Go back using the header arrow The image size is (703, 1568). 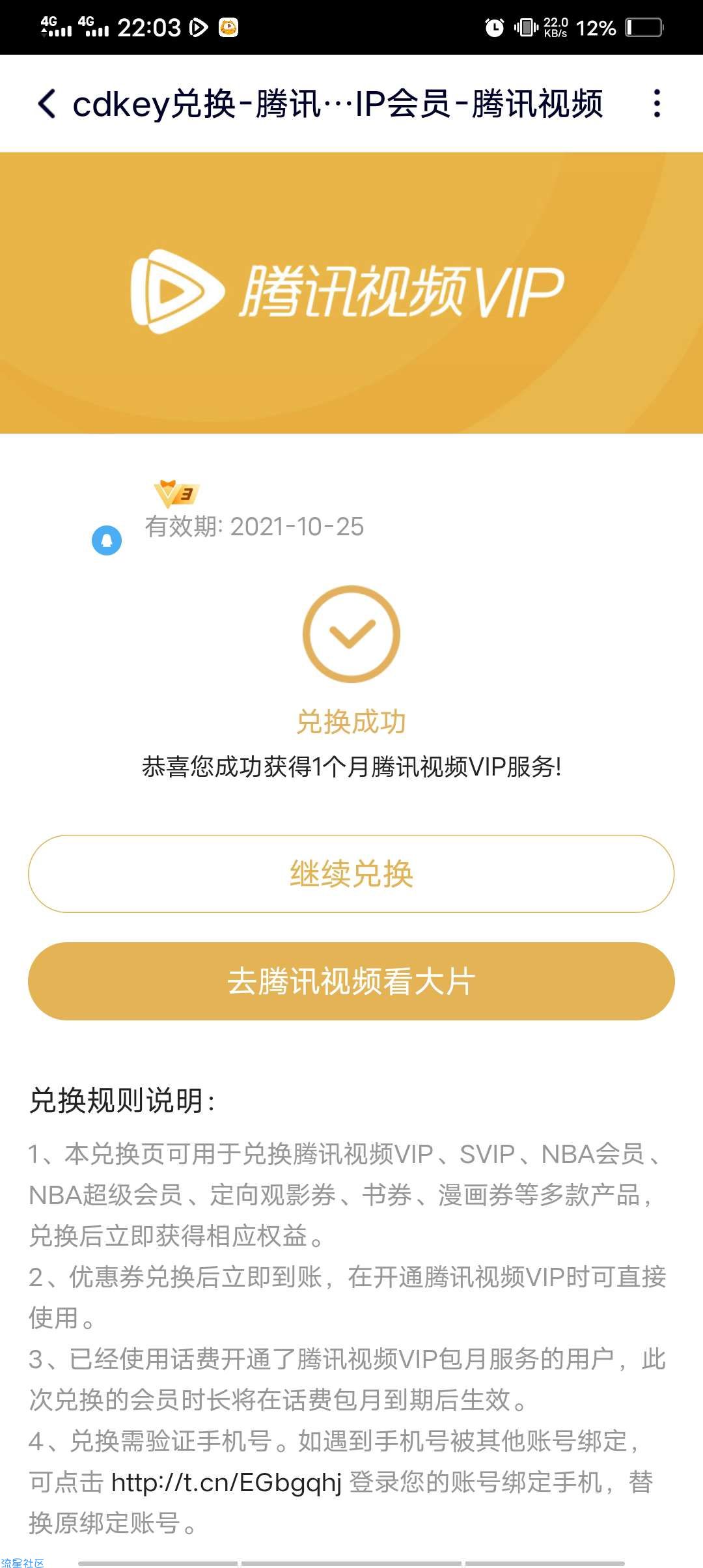point(46,104)
